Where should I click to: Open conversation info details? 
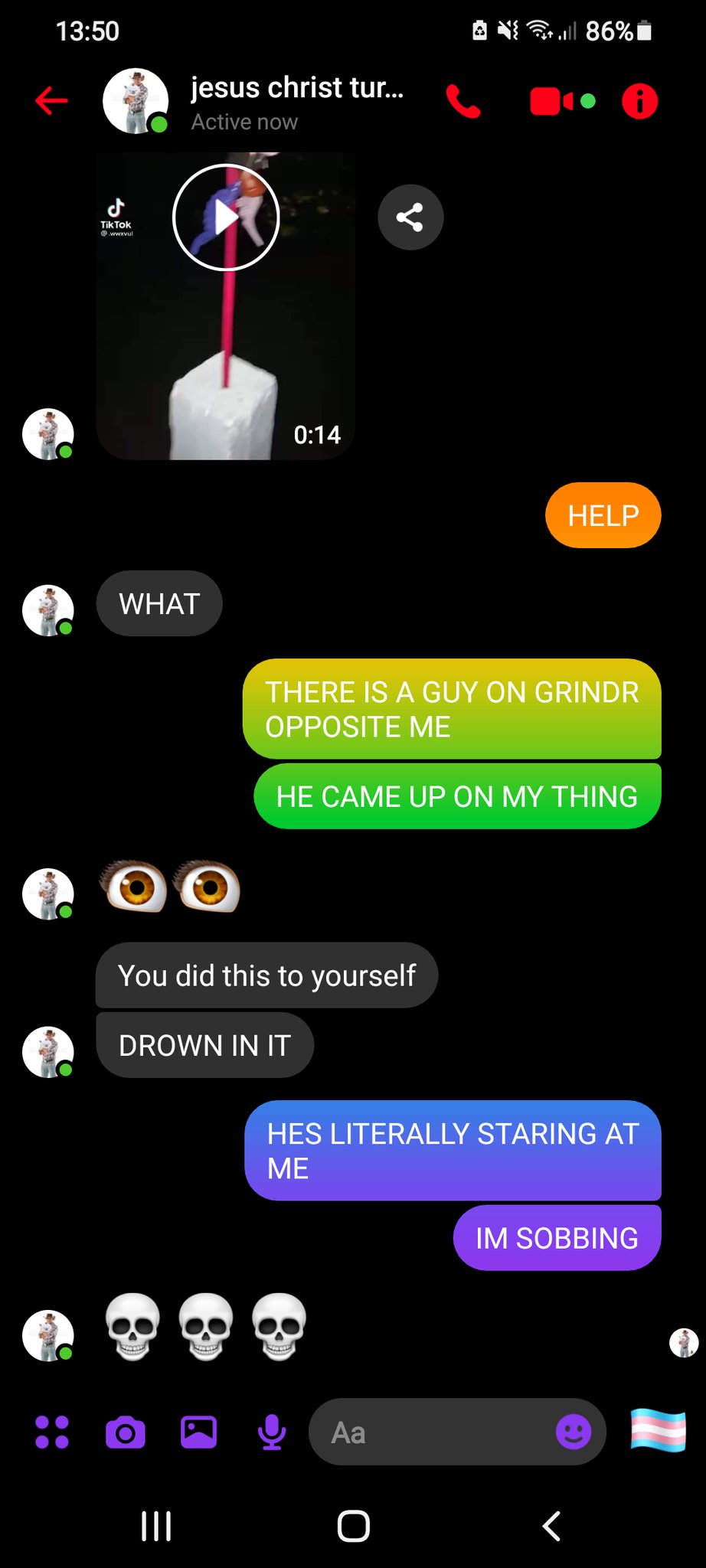click(x=639, y=101)
